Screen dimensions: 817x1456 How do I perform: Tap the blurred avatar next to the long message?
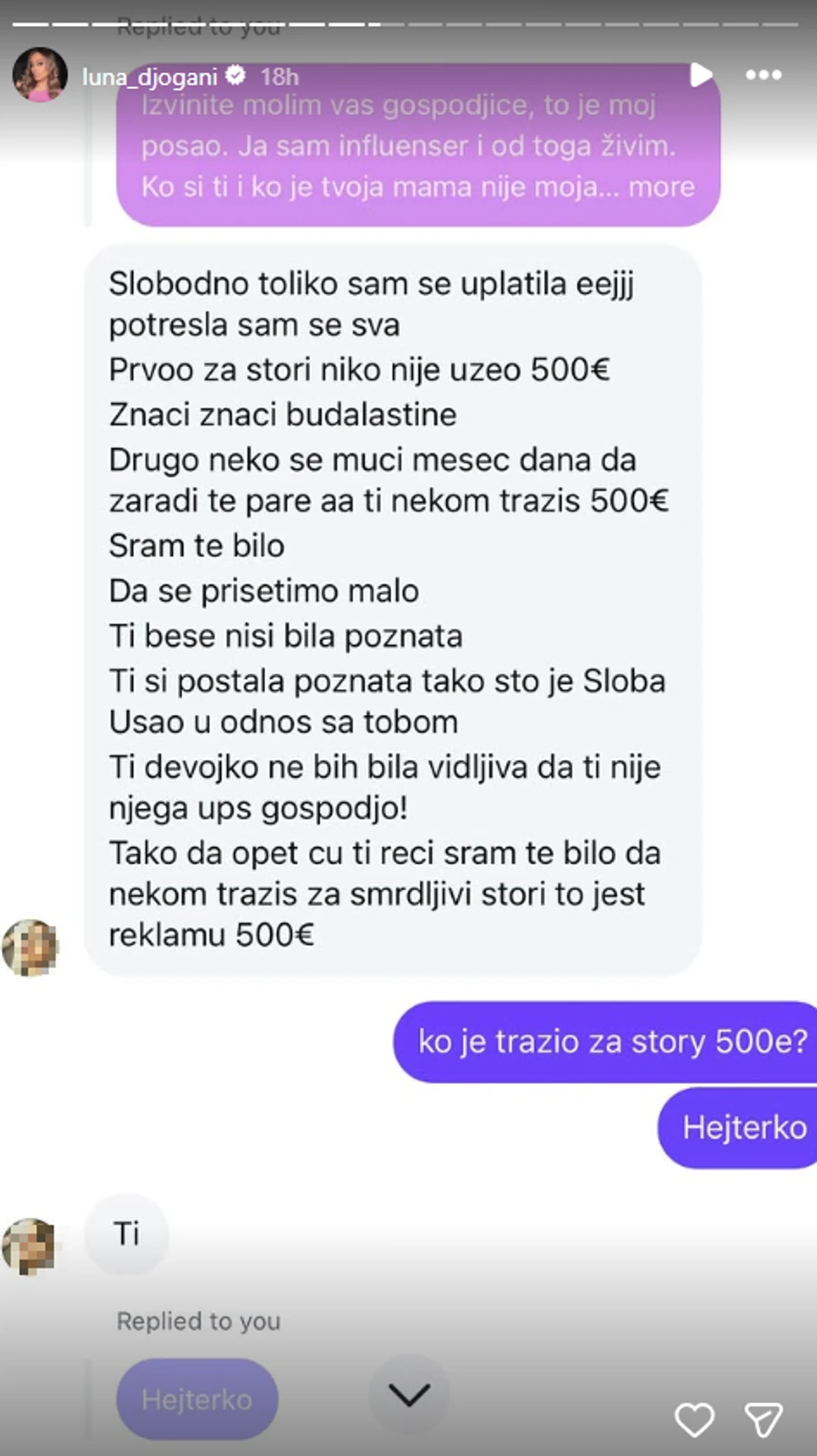pos(30,947)
